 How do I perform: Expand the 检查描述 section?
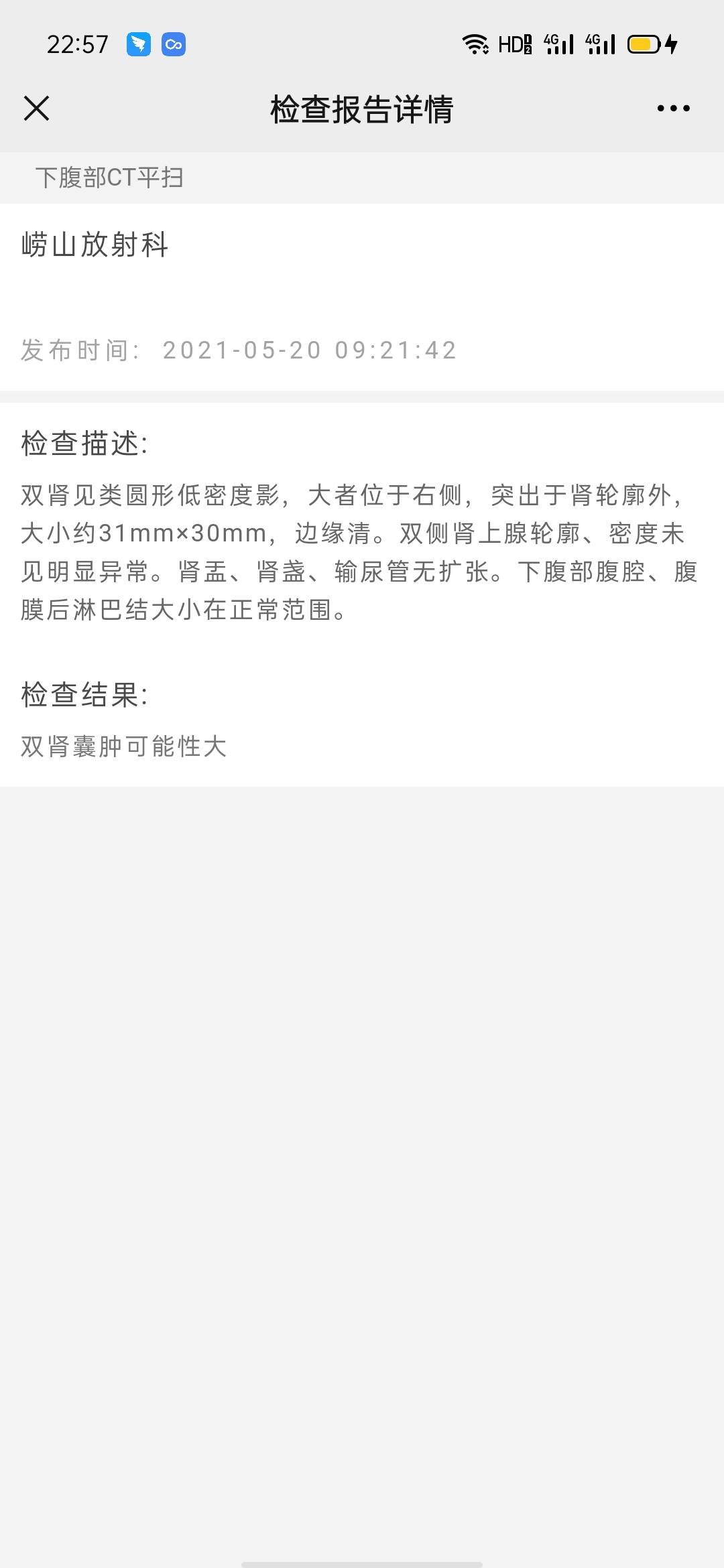85,442
